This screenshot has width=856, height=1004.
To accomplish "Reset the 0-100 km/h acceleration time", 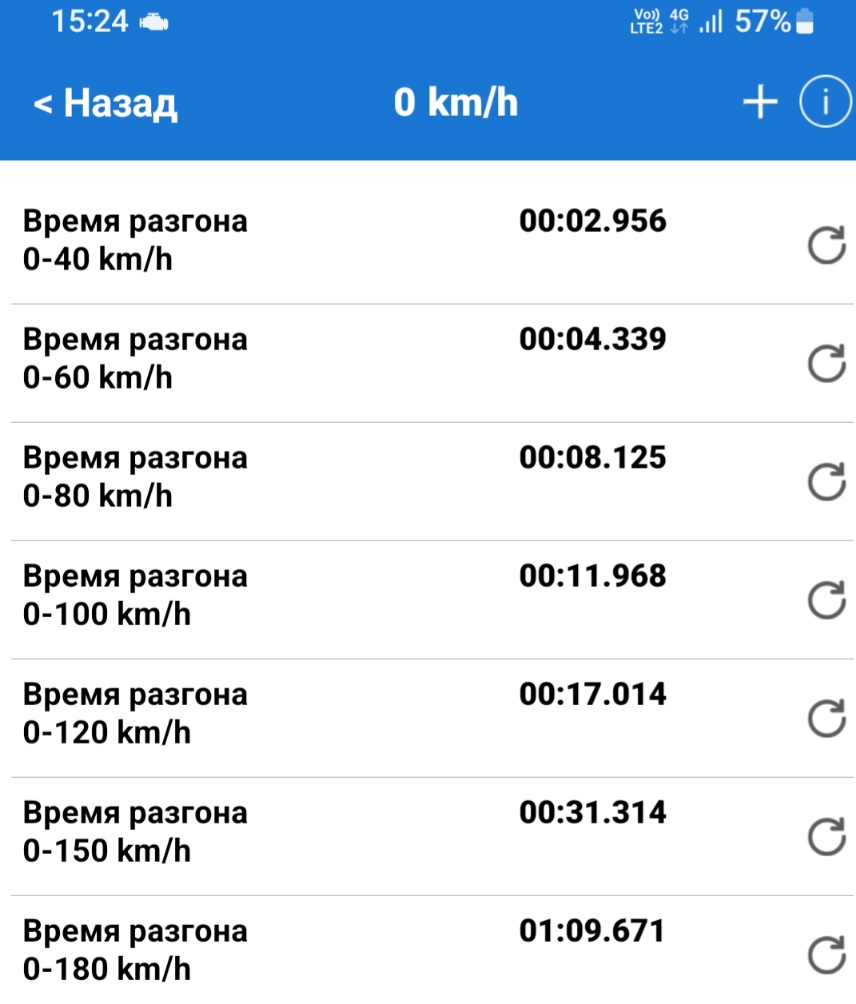I will pyautogui.click(x=826, y=601).
